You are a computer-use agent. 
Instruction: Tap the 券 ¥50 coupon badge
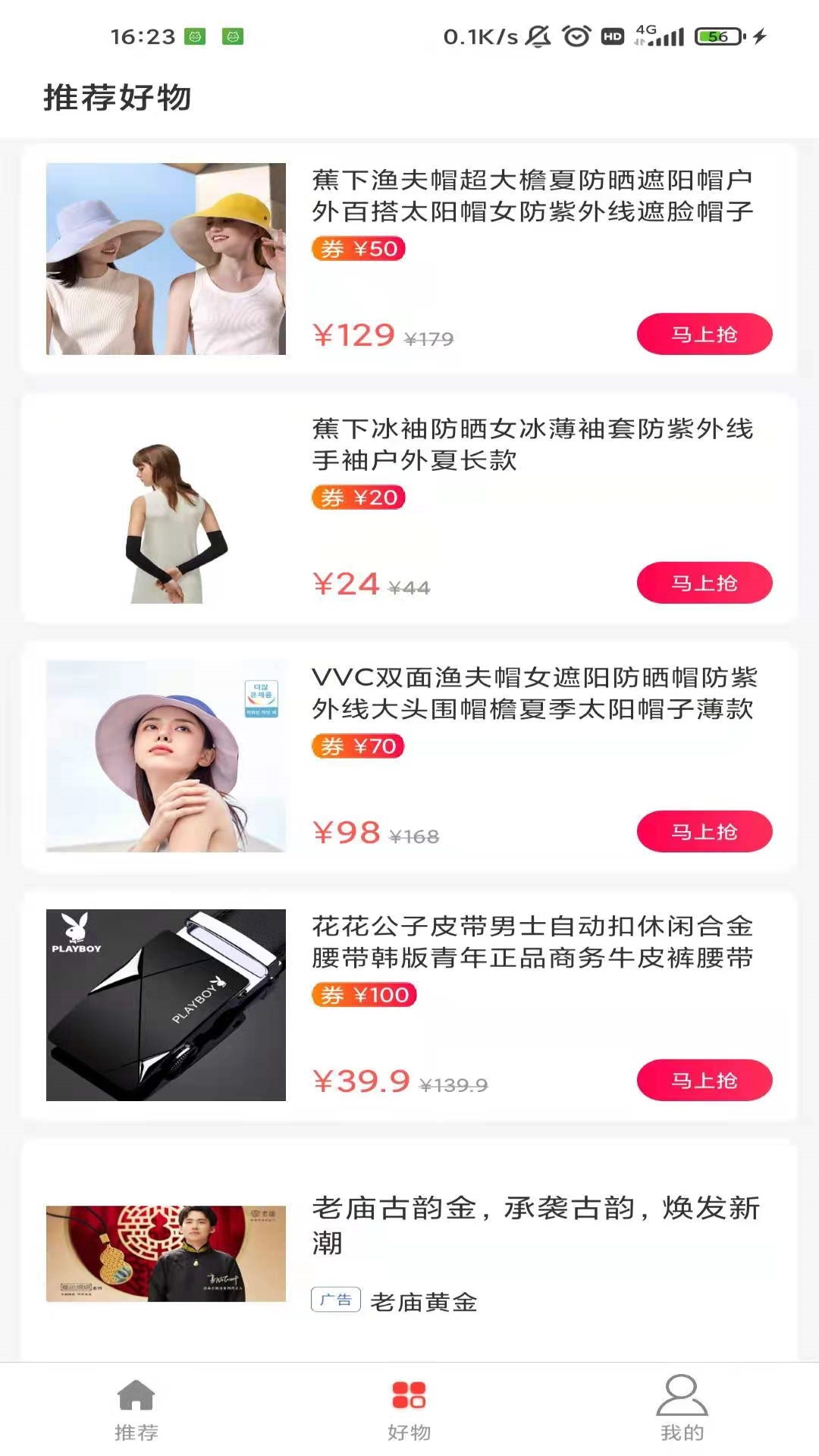(360, 248)
